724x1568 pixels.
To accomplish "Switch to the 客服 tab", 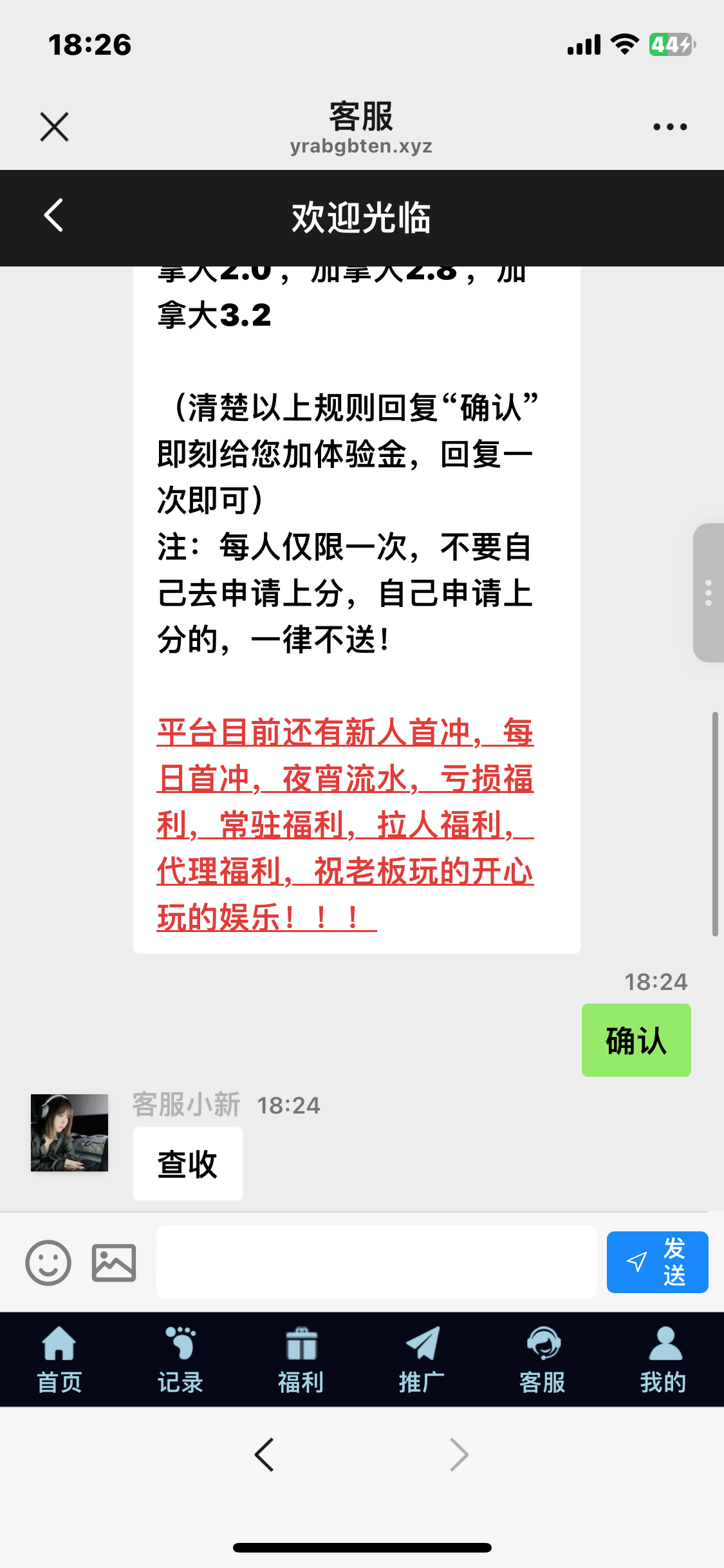I will [x=543, y=1359].
